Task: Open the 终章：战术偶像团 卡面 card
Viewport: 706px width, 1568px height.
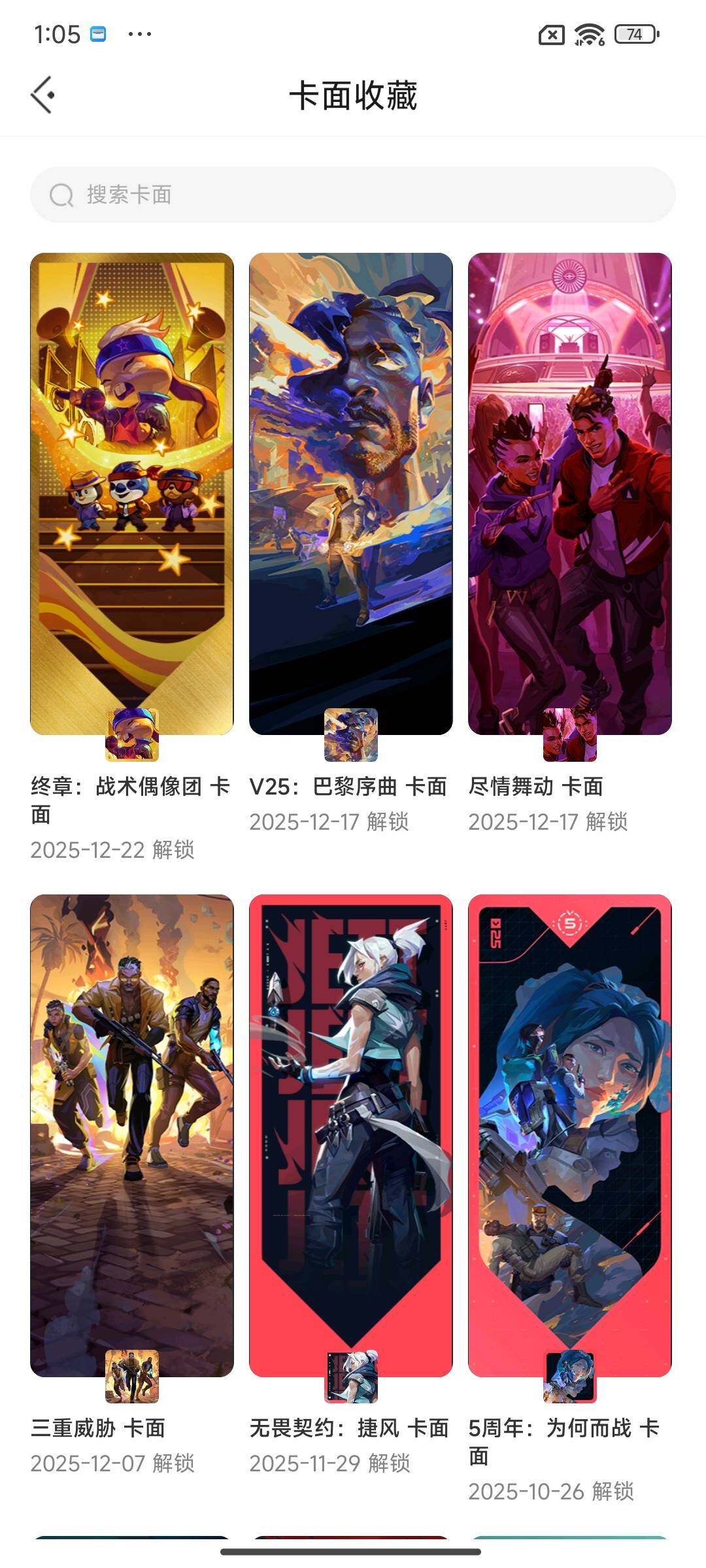Action: pos(132,494)
